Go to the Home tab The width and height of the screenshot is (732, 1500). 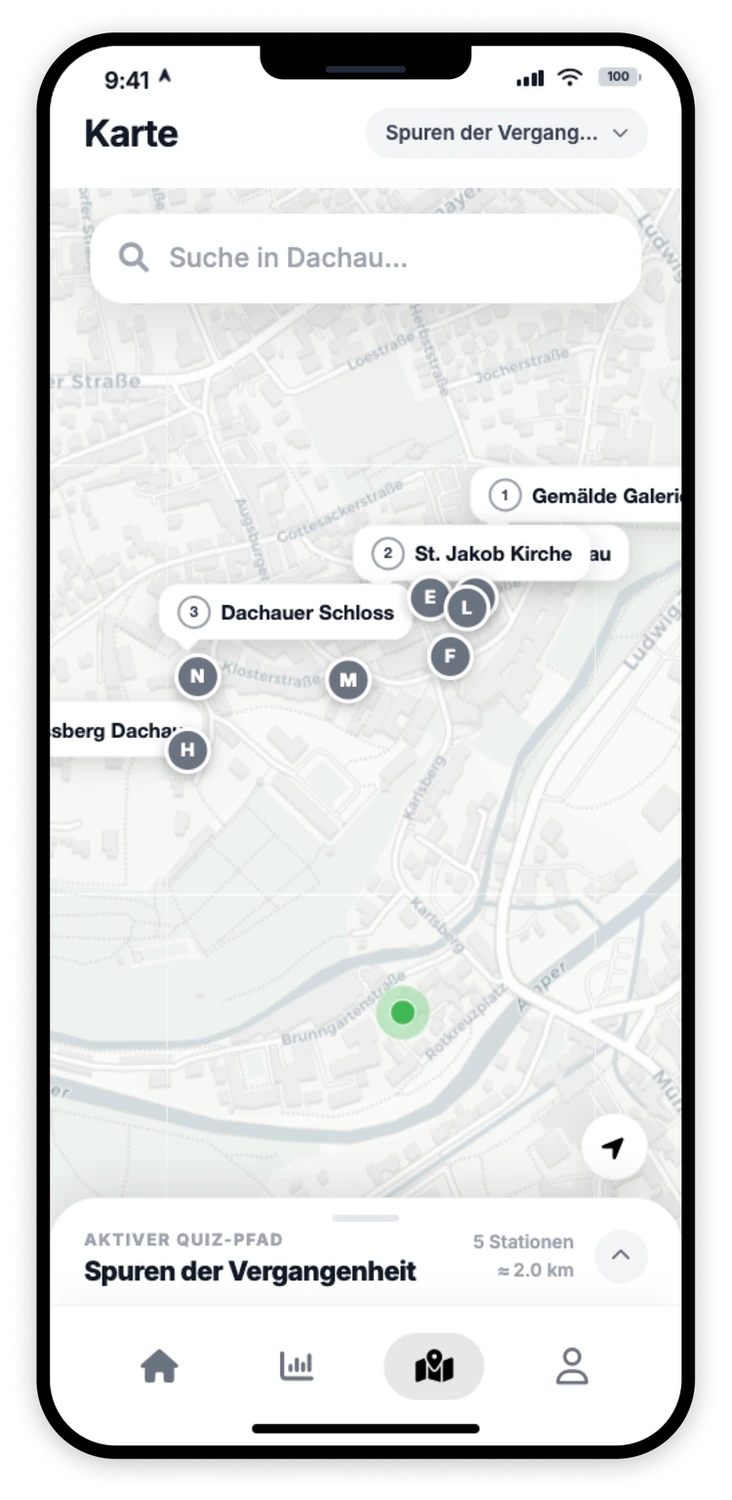[159, 1366]
